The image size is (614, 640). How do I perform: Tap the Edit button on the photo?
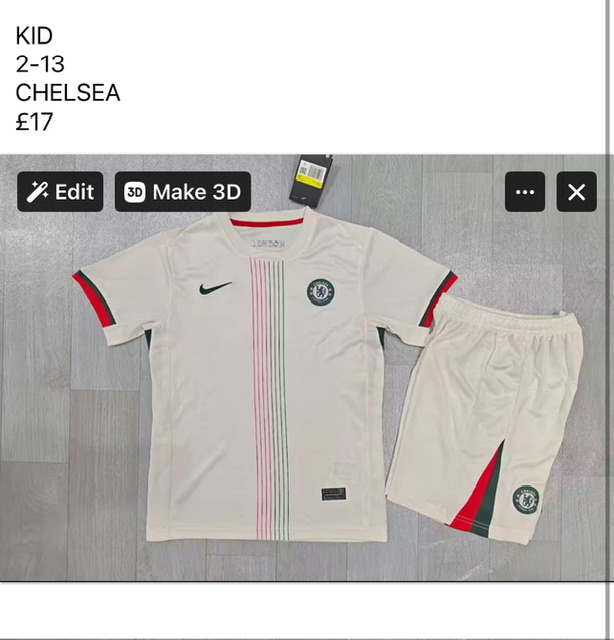60,192
